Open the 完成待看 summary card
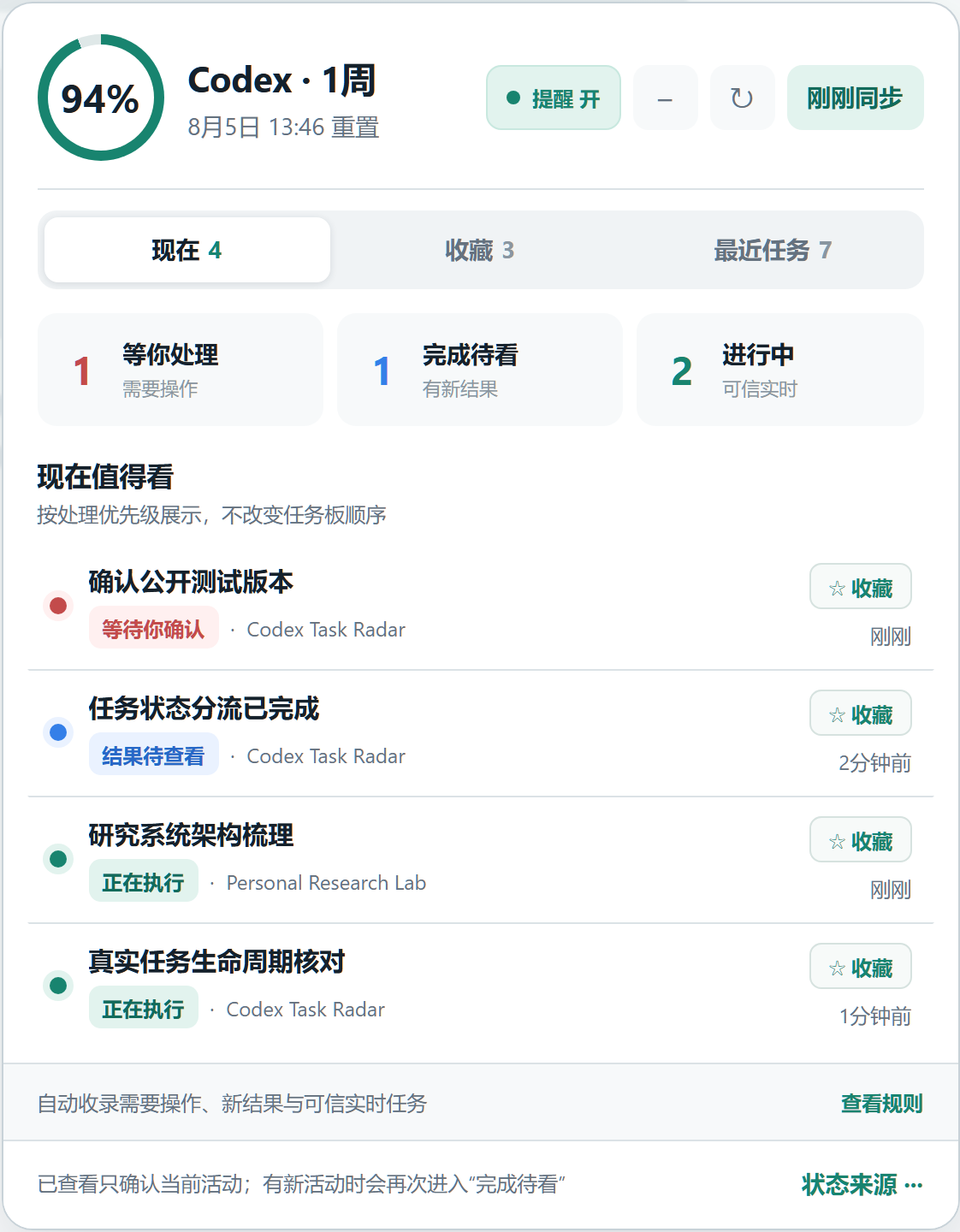 point(480,370)
